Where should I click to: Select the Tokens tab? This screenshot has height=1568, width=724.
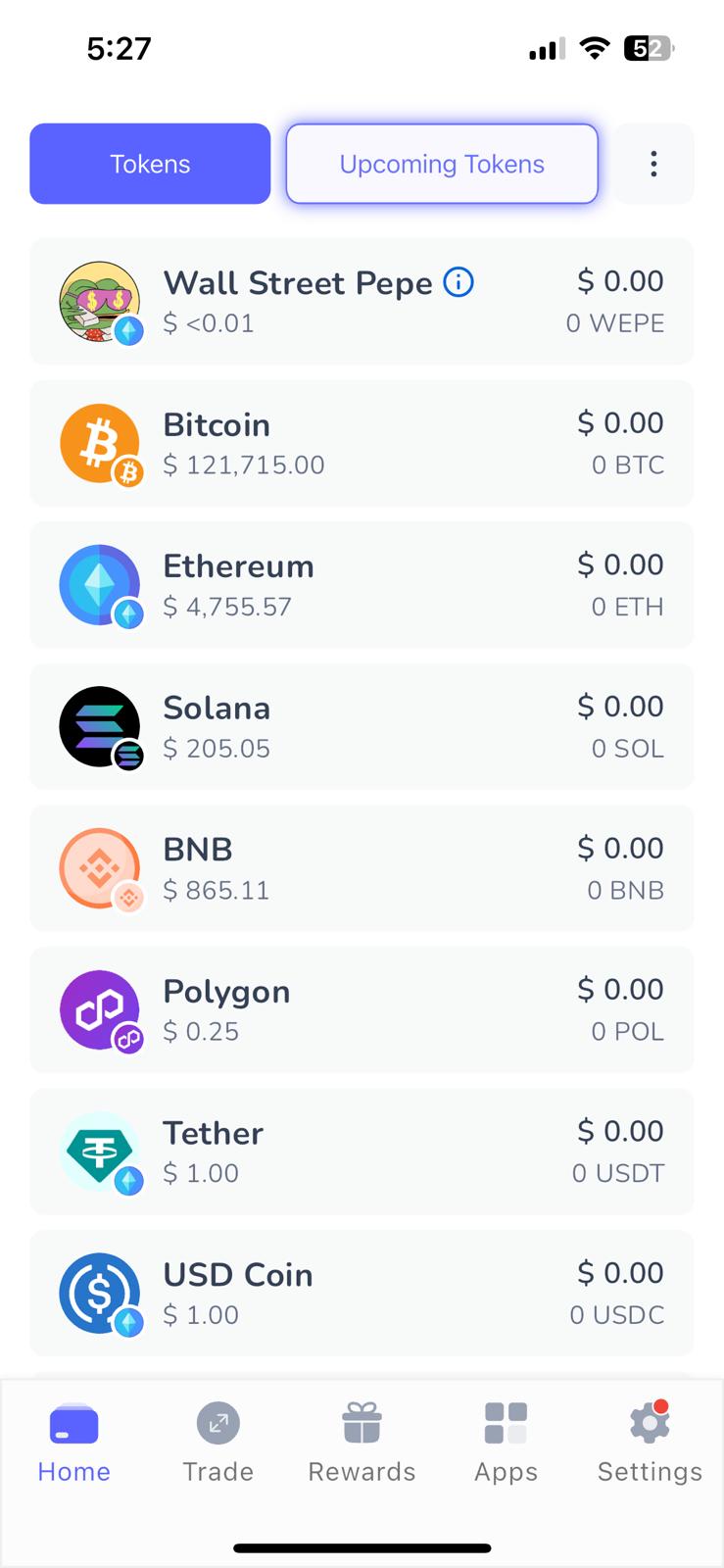[149, 164]
